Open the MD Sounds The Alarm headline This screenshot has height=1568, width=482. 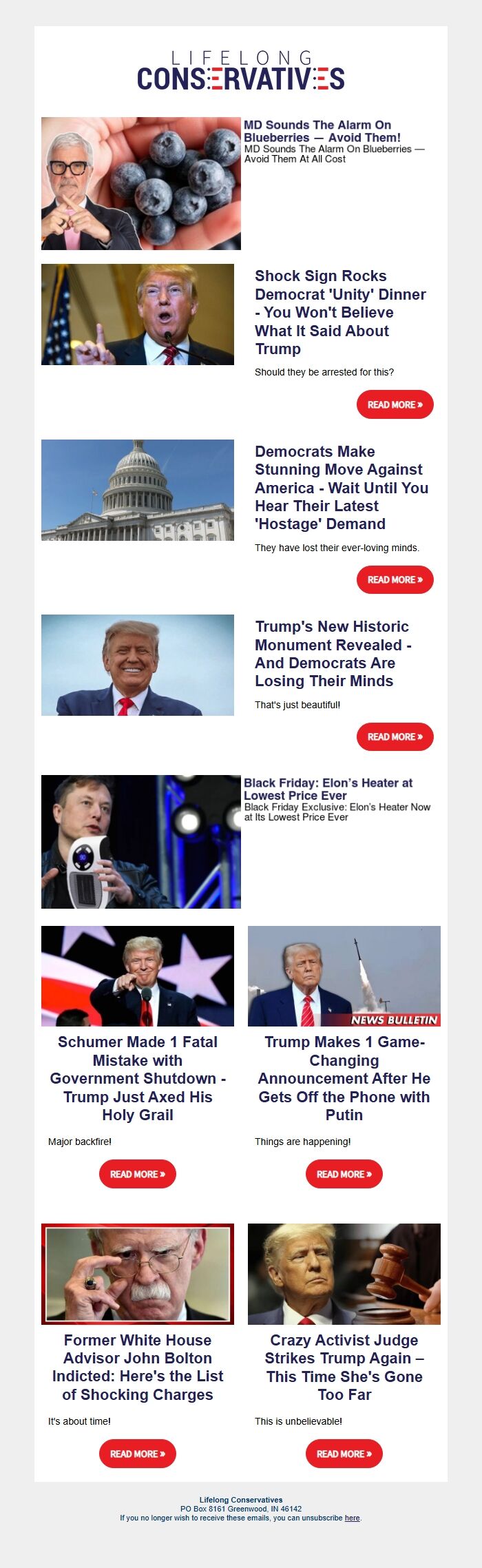(x=322, y=131)
